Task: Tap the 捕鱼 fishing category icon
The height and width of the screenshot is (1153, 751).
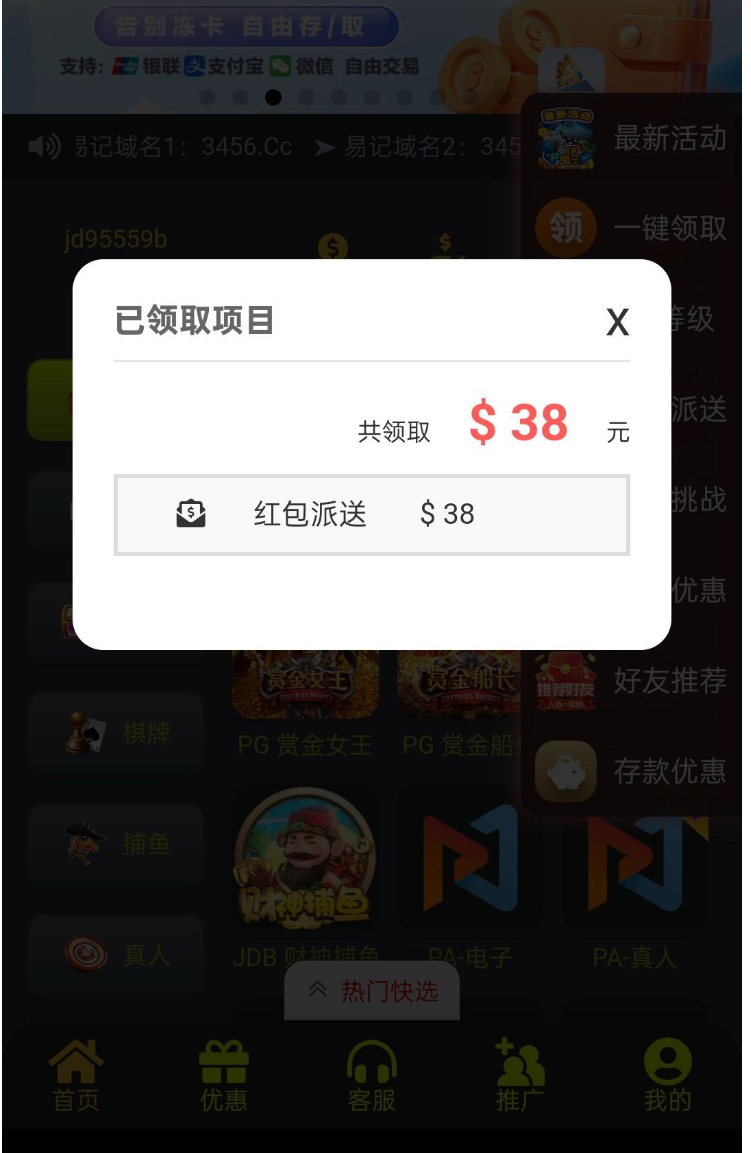Action: tap(82, 844)
